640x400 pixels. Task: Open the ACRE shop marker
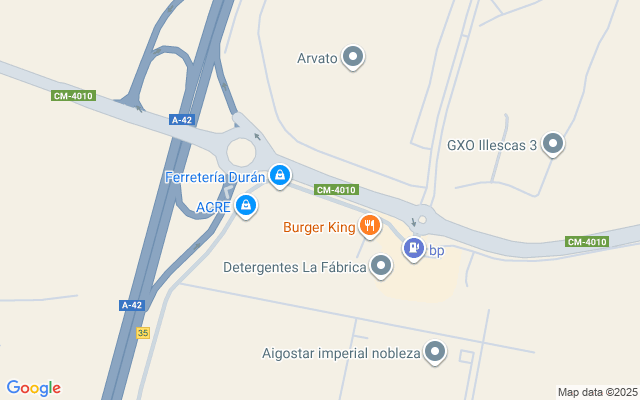(x=245, y=207)
